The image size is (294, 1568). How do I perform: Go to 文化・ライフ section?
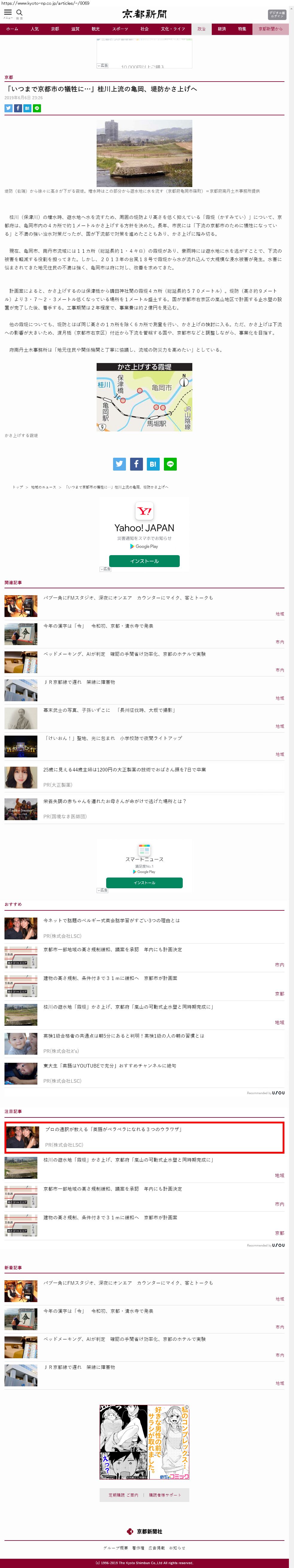click(172, 29)
